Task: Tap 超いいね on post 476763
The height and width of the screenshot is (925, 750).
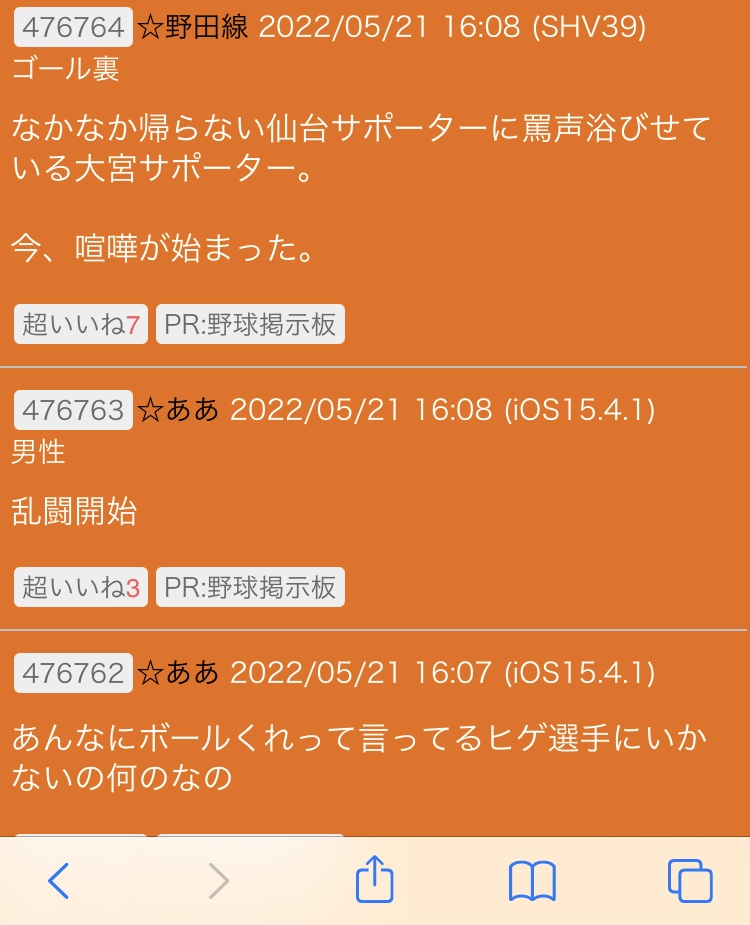Action: click(81, 588)
